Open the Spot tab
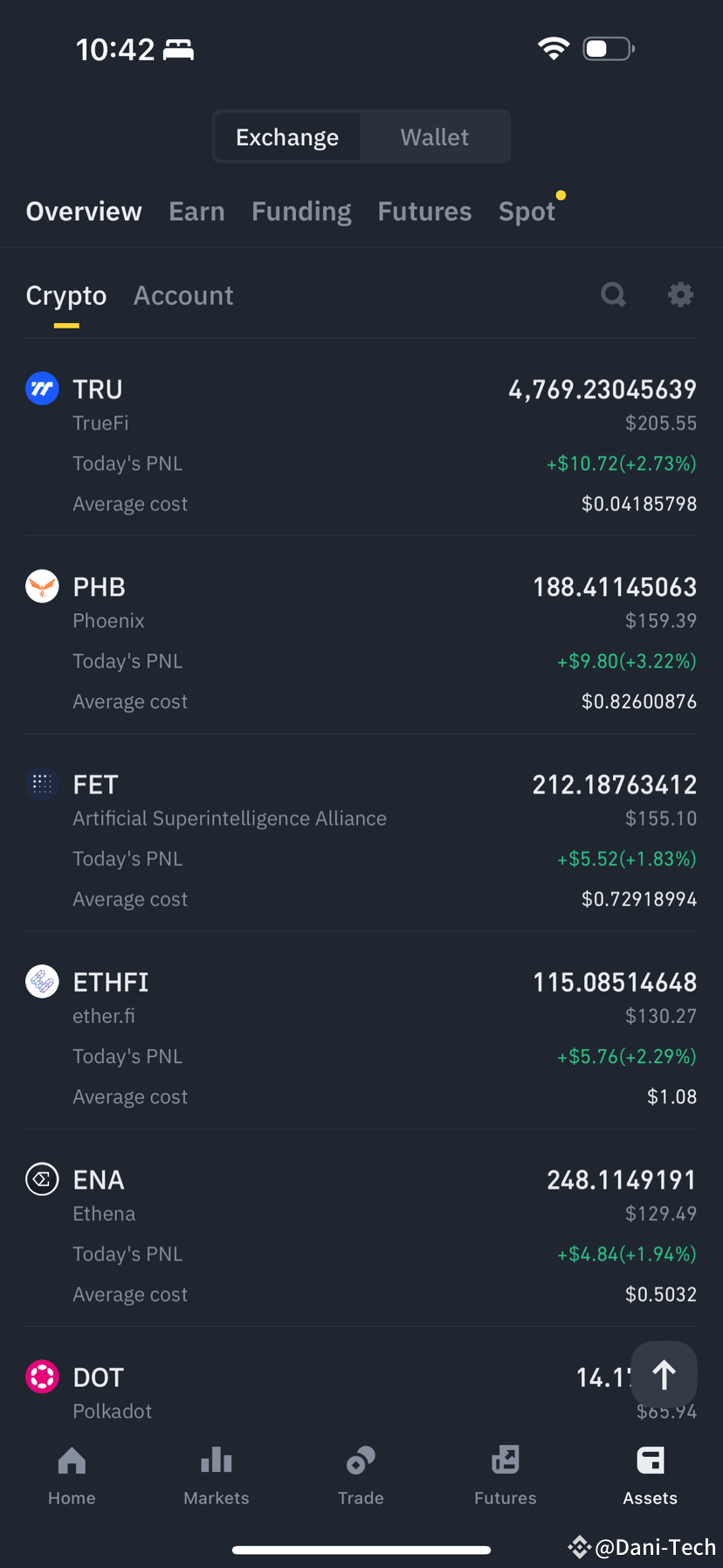Image resolution: width=723 pixels, height=1568 pixels. click(527, 211)
